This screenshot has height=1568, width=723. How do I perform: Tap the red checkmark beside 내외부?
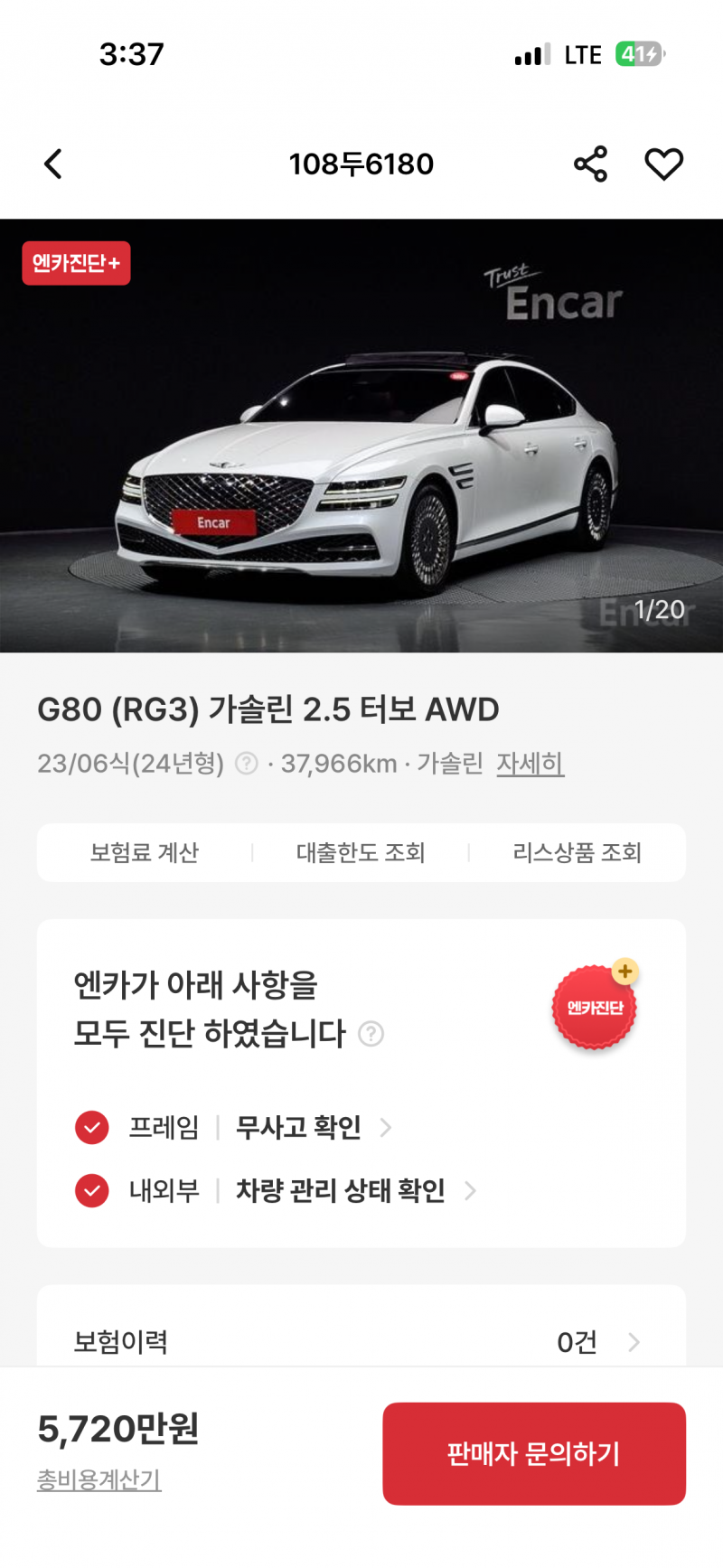[x=92, y=1190]
